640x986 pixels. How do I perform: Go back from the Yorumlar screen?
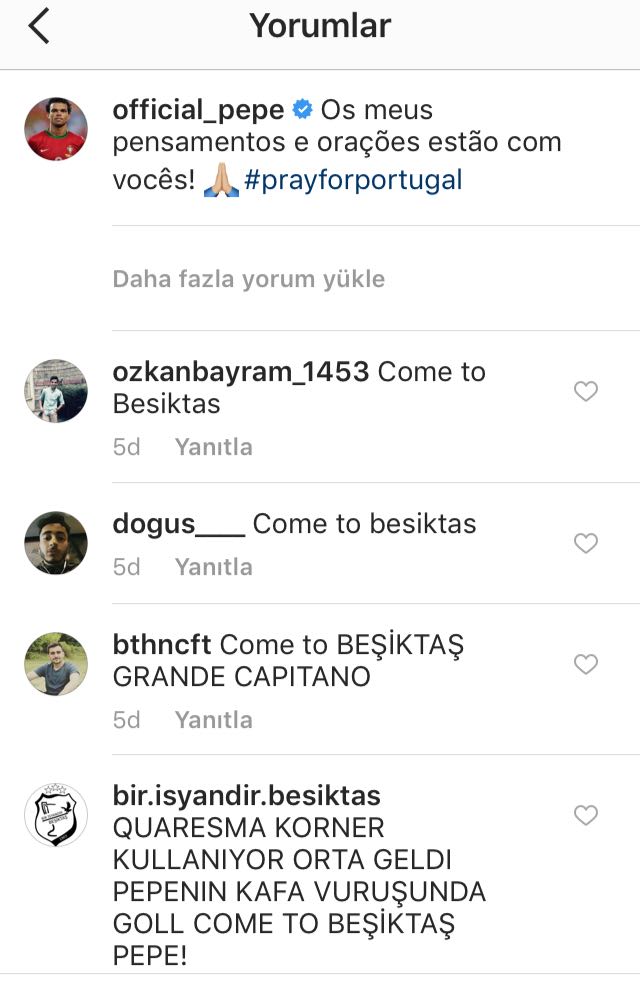38,27
